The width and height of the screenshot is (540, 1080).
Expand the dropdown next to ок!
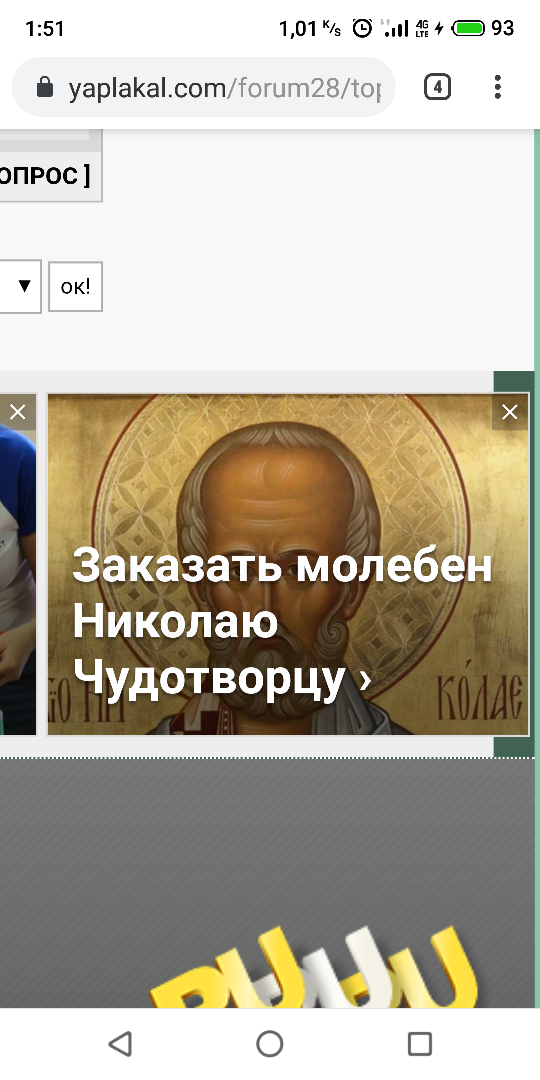click(21, 286)
